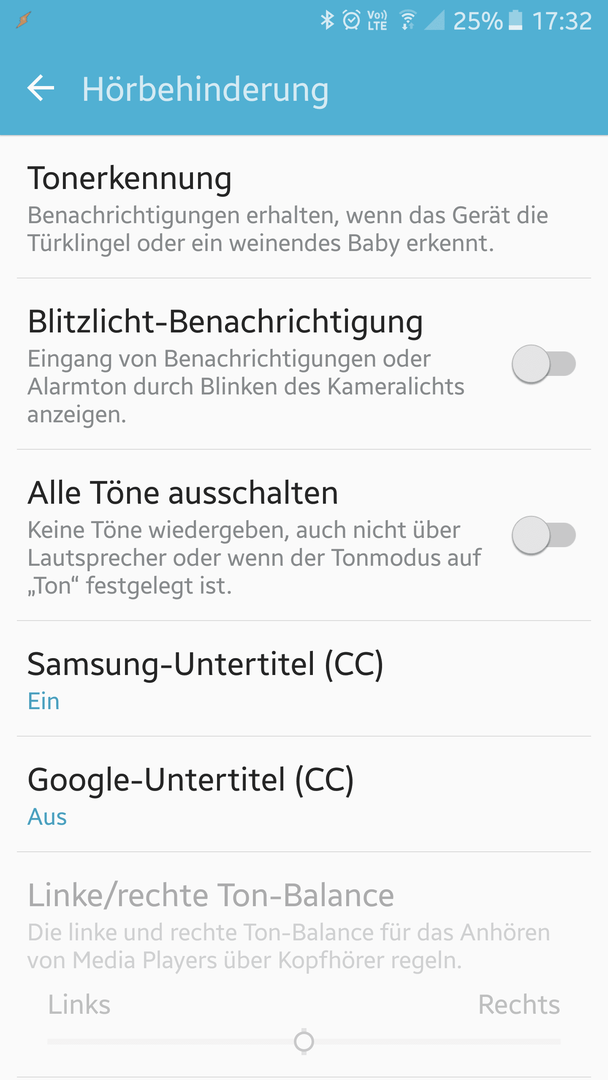Viewport: 608px width, 1080px height.
Task: Open Samsung-Untertitel (CC) settings
Action: tap(304, 679)
